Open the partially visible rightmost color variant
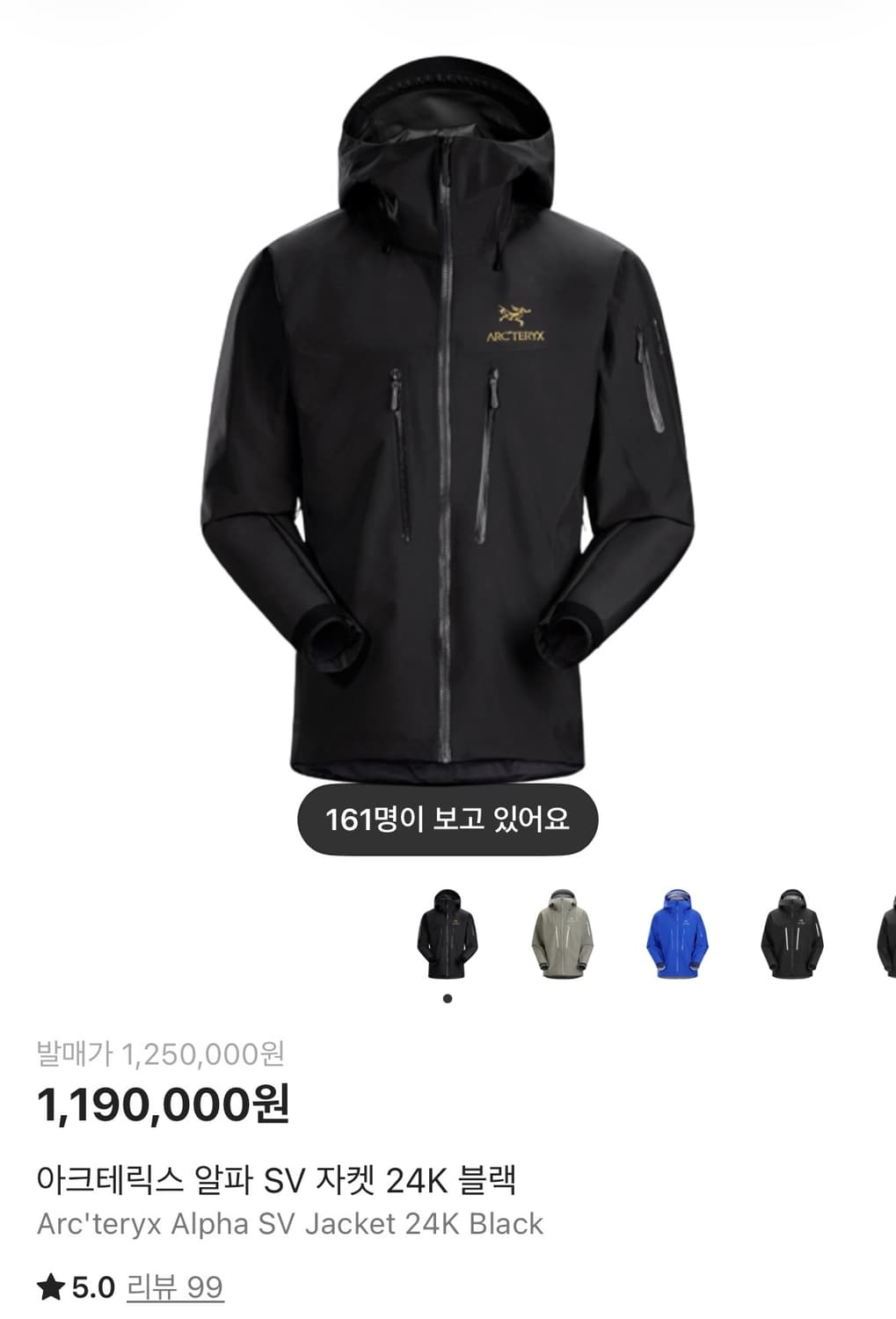Screen dimensions: 896x1319 (885, 934)
